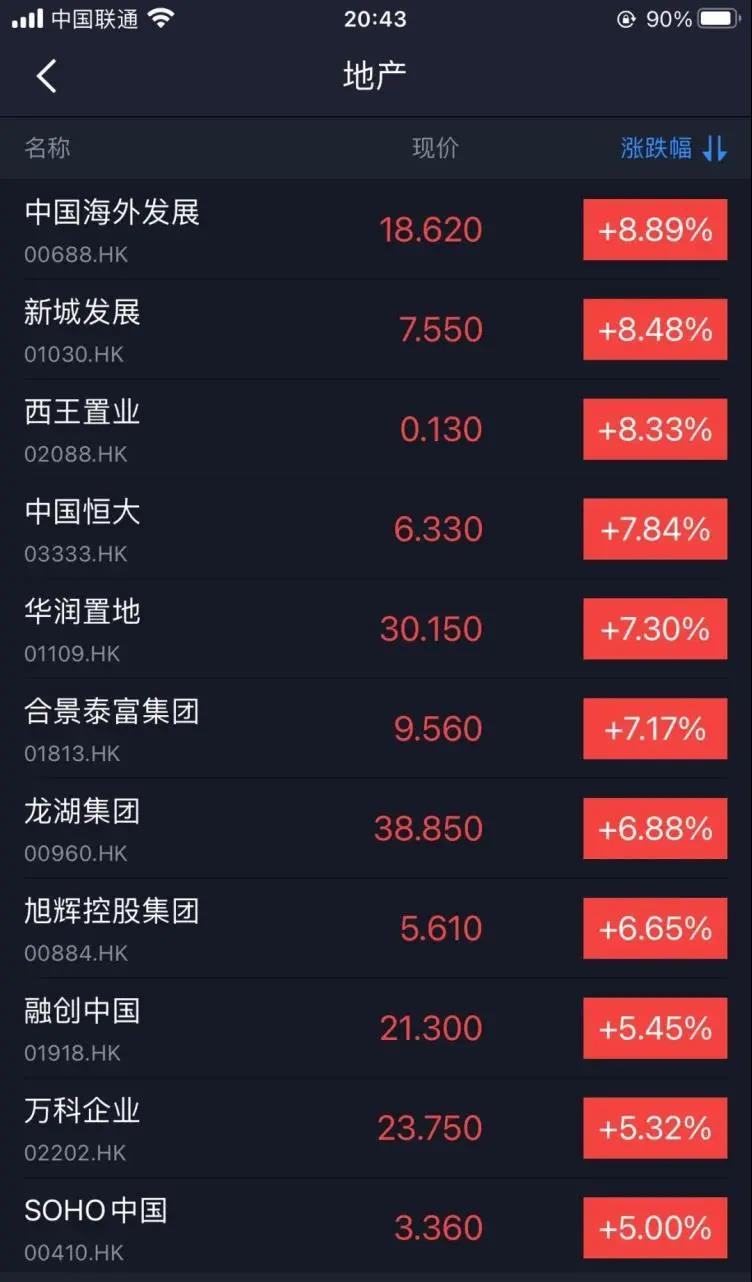Sort the list by 涨跌幅
The height and width of the screenshot is (1282, 752).
point(673,149)
